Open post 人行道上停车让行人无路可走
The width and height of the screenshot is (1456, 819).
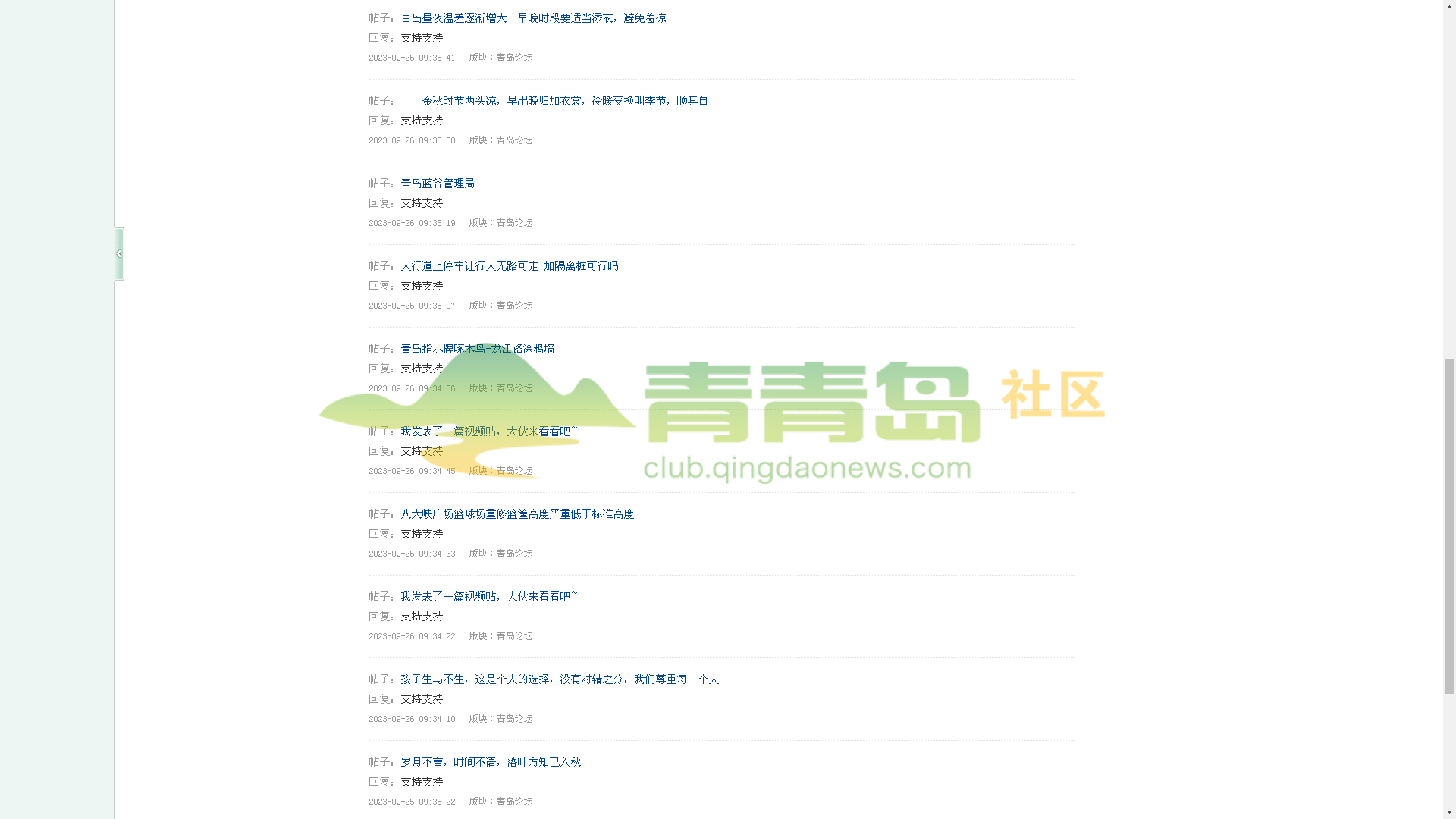tap(509, 266)
